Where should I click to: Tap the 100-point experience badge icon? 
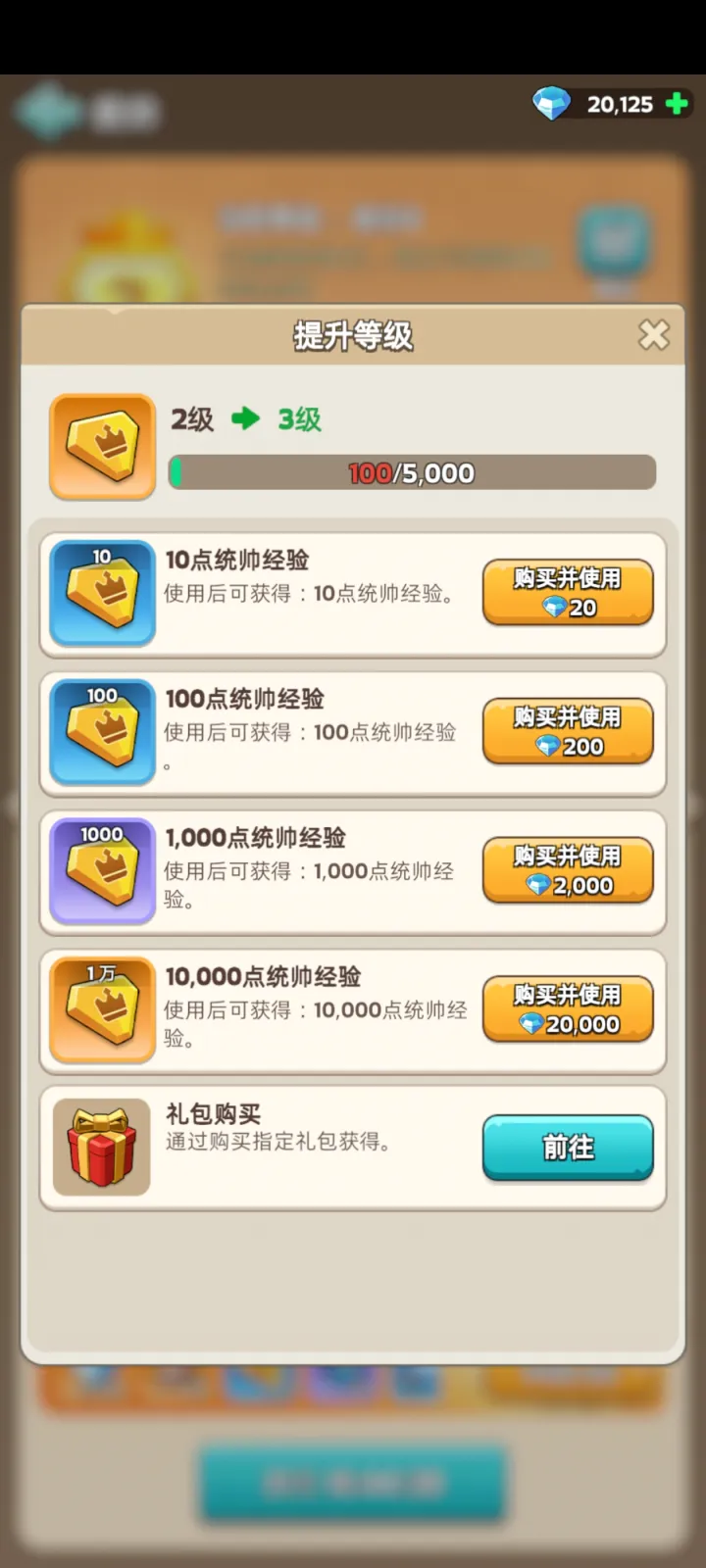(x=102, y=731)
